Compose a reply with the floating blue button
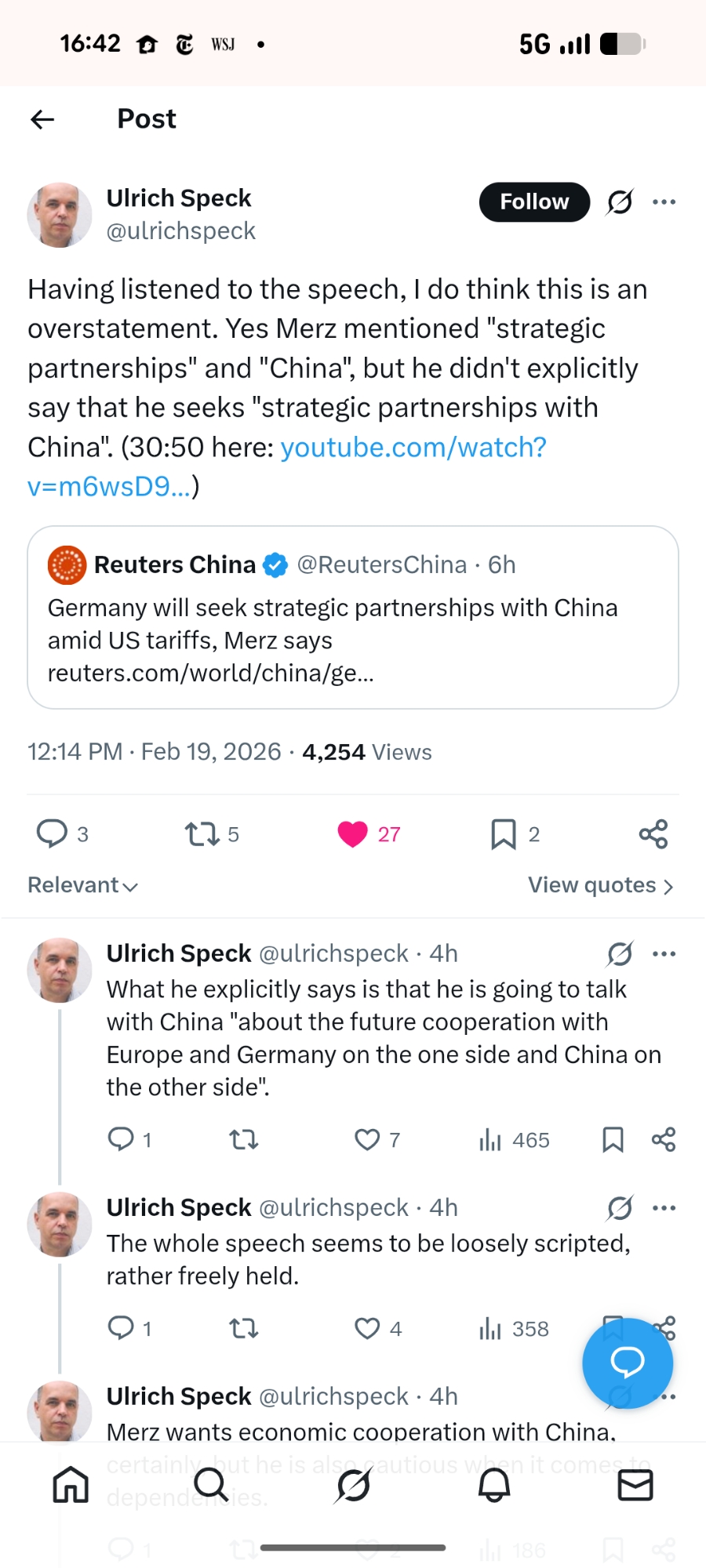The height and width of the screenshot is (1568, 706). click(x=628, y=1363)
